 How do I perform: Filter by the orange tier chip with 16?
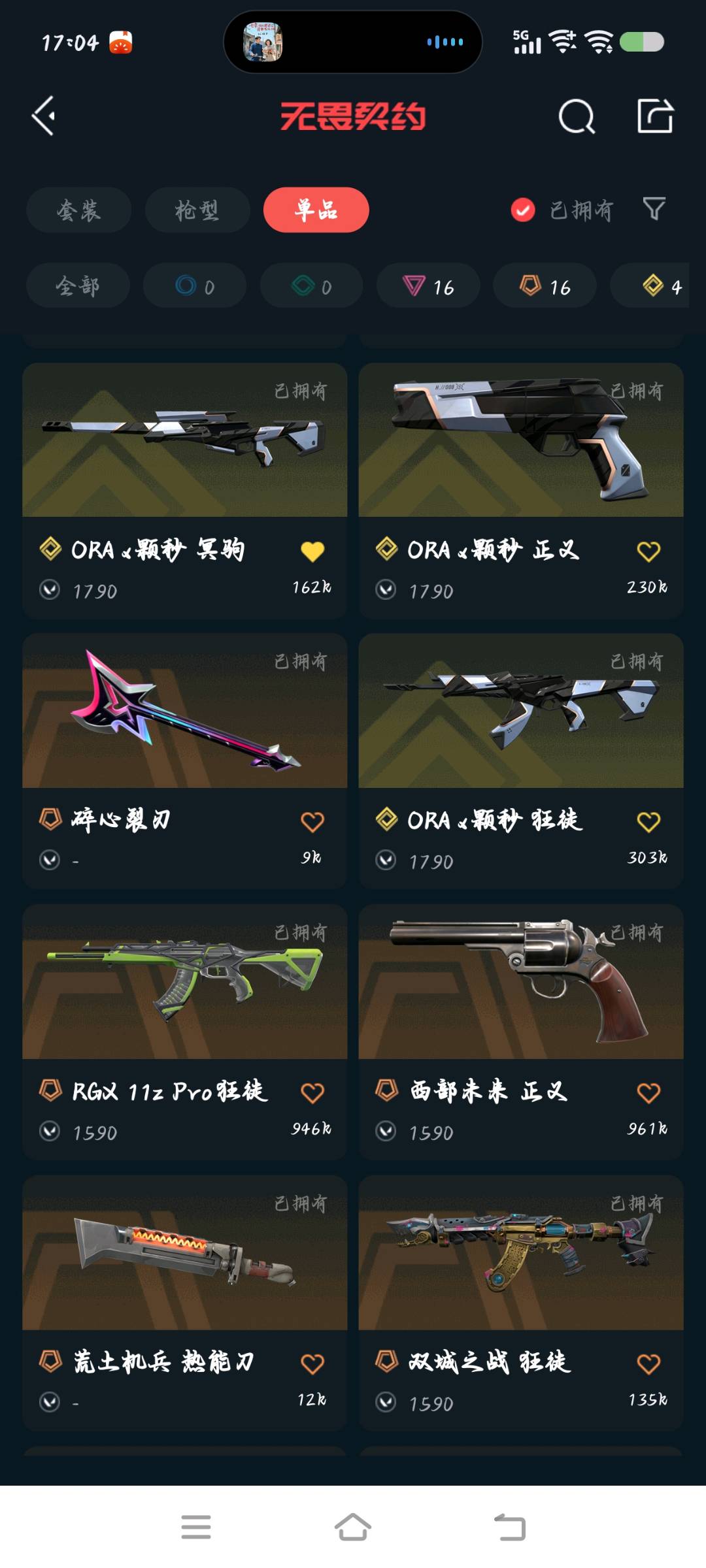point(545,286)
